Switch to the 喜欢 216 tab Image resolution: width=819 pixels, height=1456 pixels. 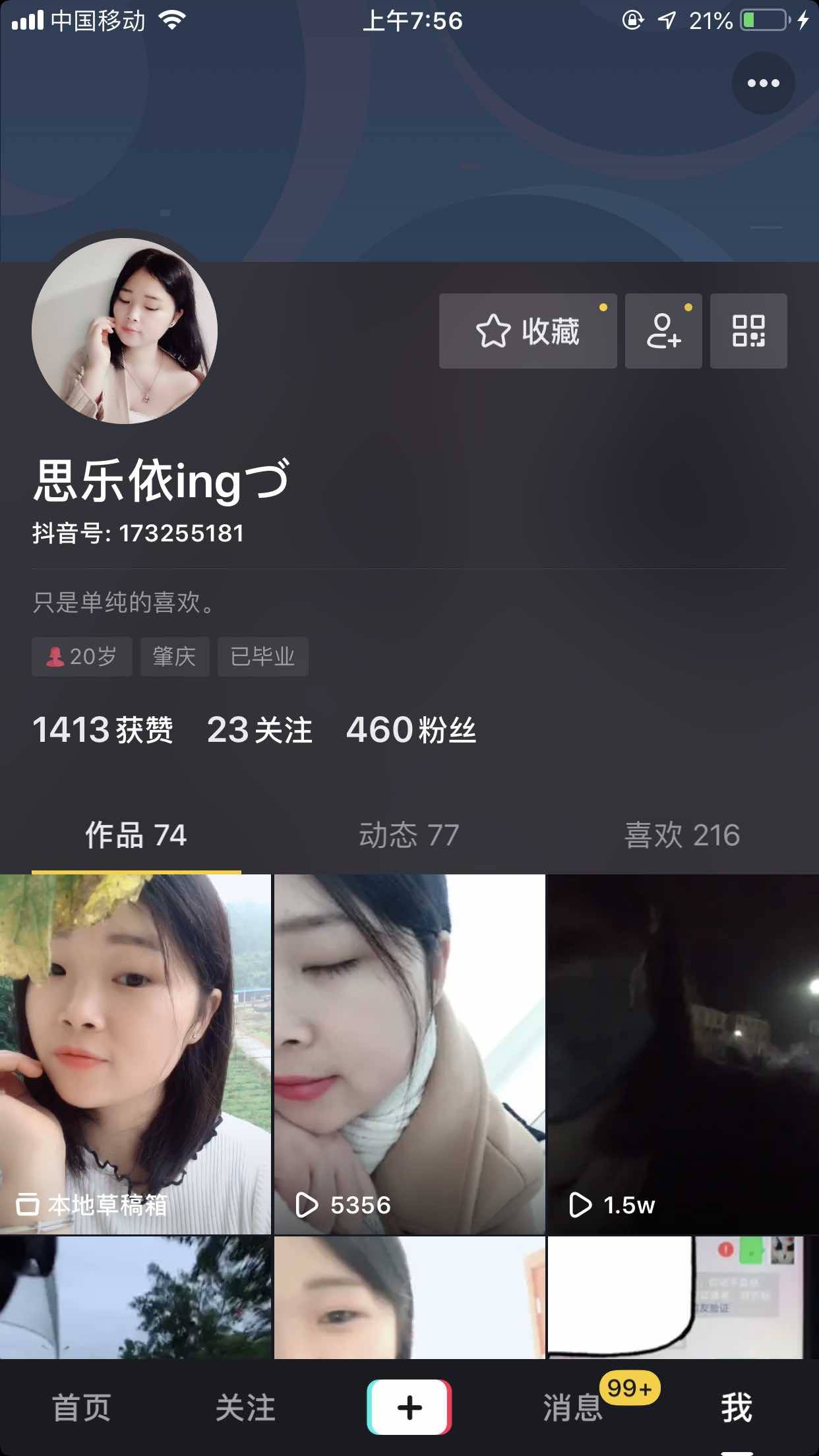coord(682,835)
